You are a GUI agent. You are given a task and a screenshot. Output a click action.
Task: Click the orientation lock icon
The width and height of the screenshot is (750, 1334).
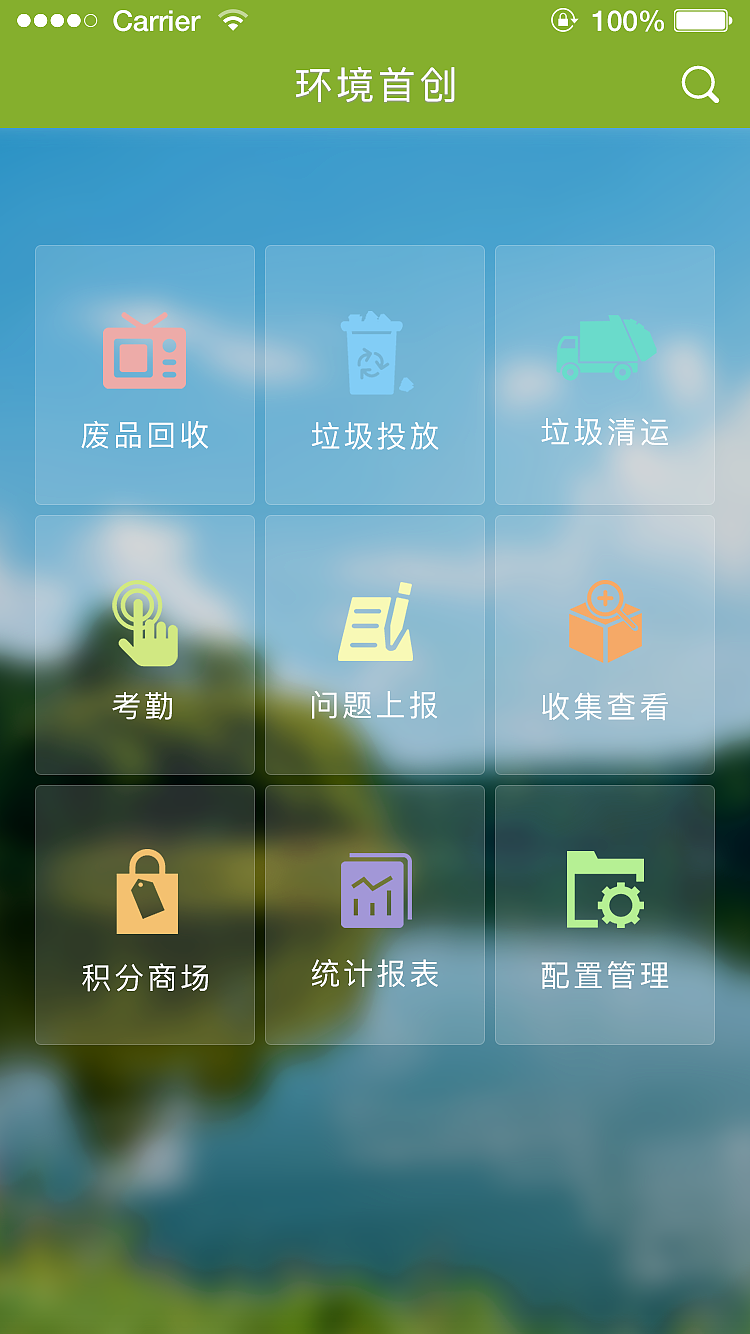pos(563,20)
